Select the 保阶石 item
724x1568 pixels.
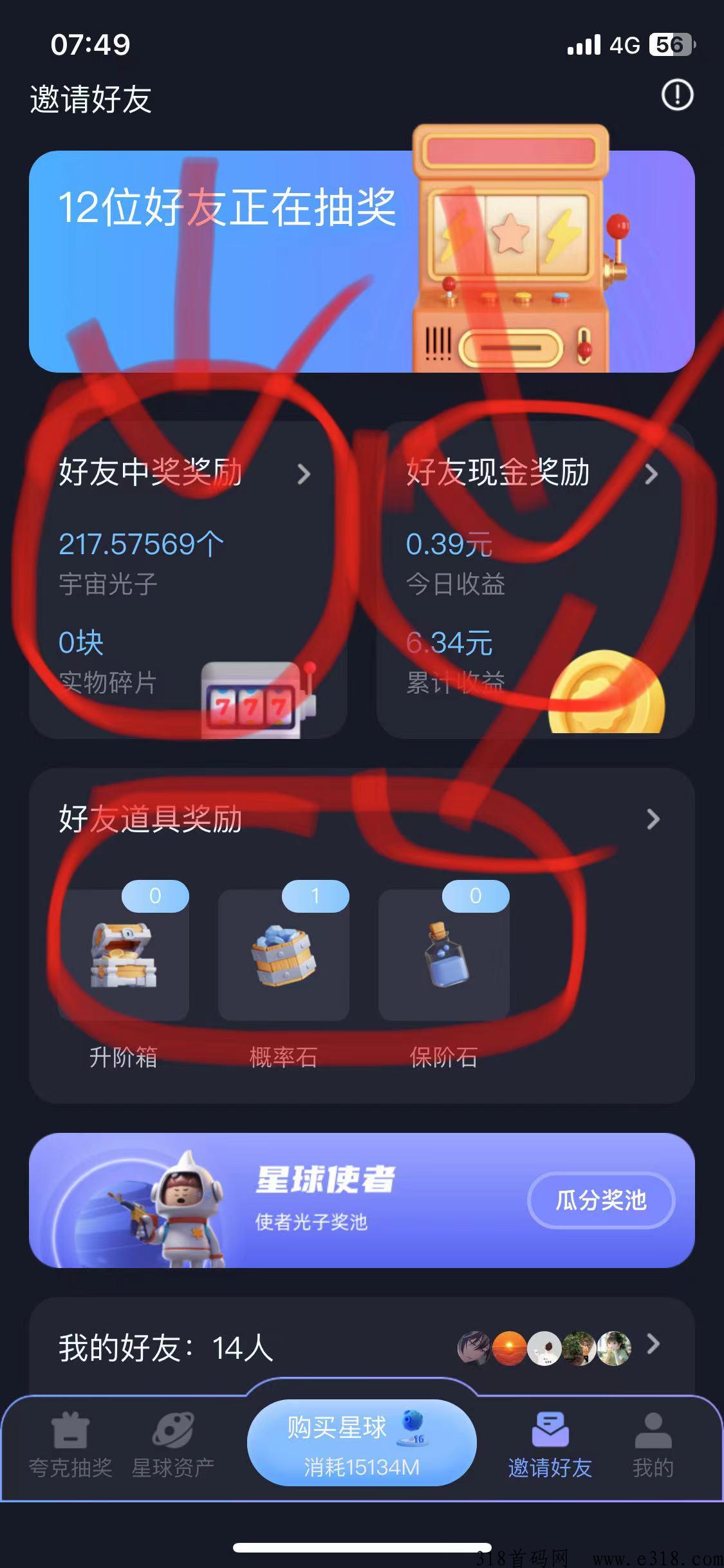tap(443, 955)
